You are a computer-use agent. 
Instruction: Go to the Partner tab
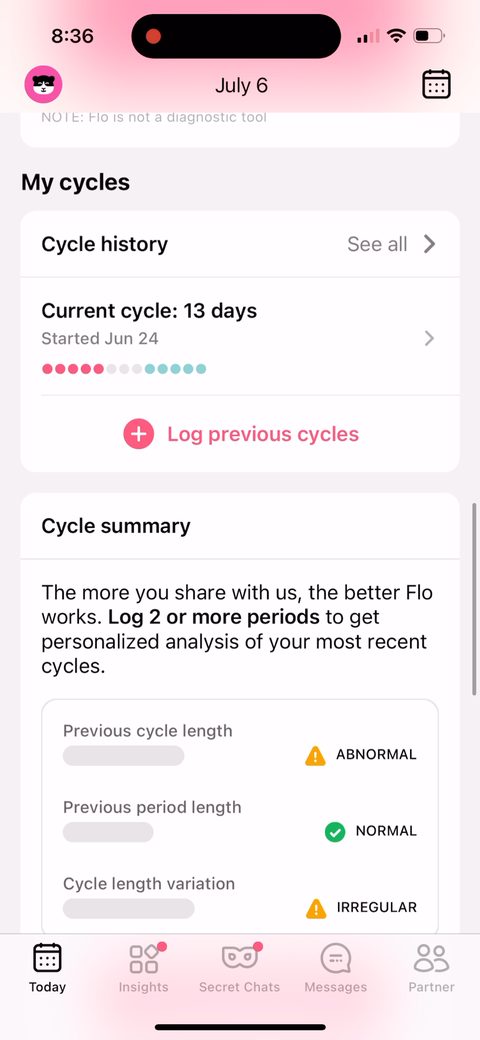[x=431, y=968]
